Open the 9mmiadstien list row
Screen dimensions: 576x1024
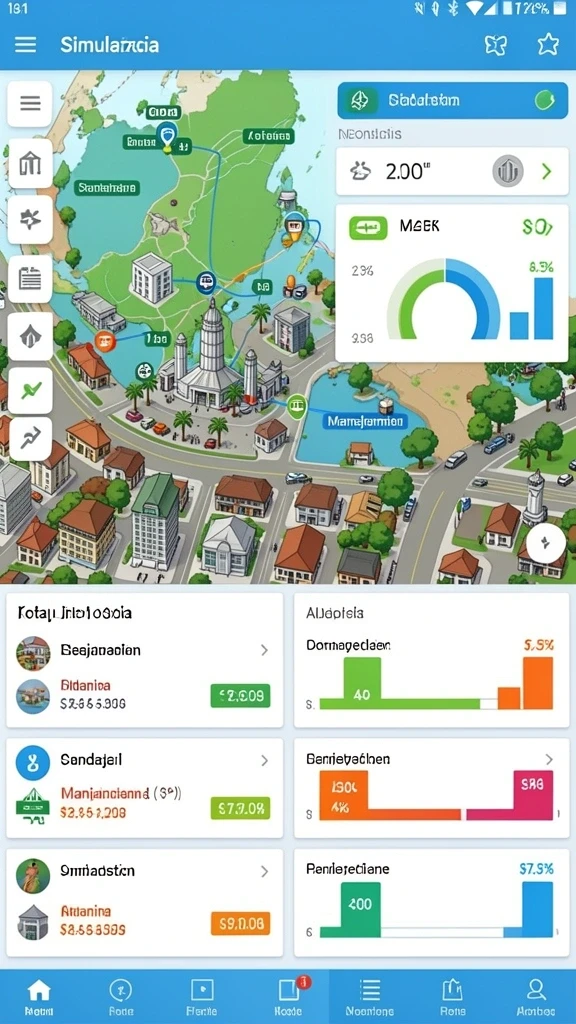pos(144,871)
